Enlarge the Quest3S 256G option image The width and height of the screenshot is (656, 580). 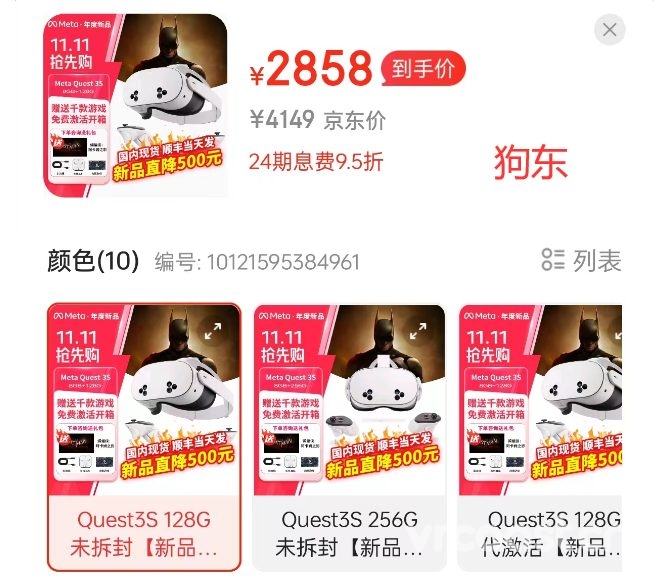[x=418, y=331]
